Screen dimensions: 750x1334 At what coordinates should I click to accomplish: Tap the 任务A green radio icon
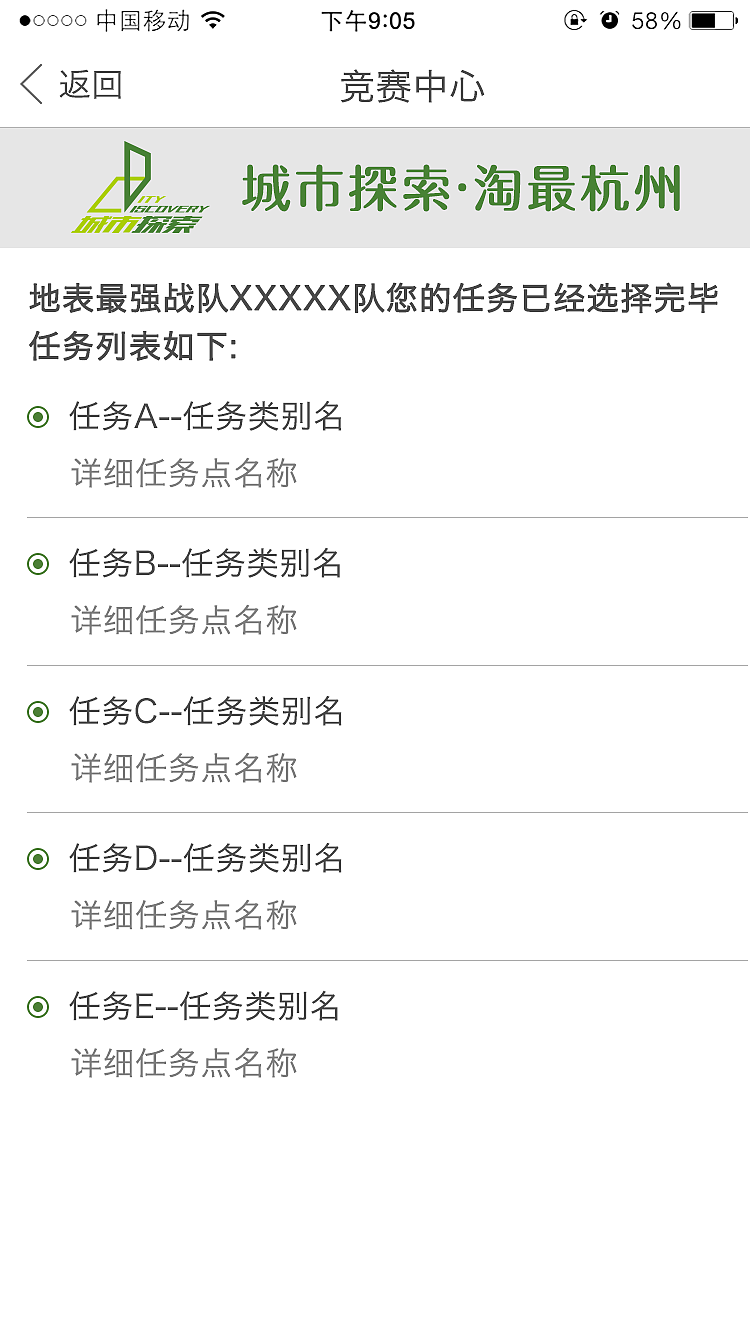38,417
